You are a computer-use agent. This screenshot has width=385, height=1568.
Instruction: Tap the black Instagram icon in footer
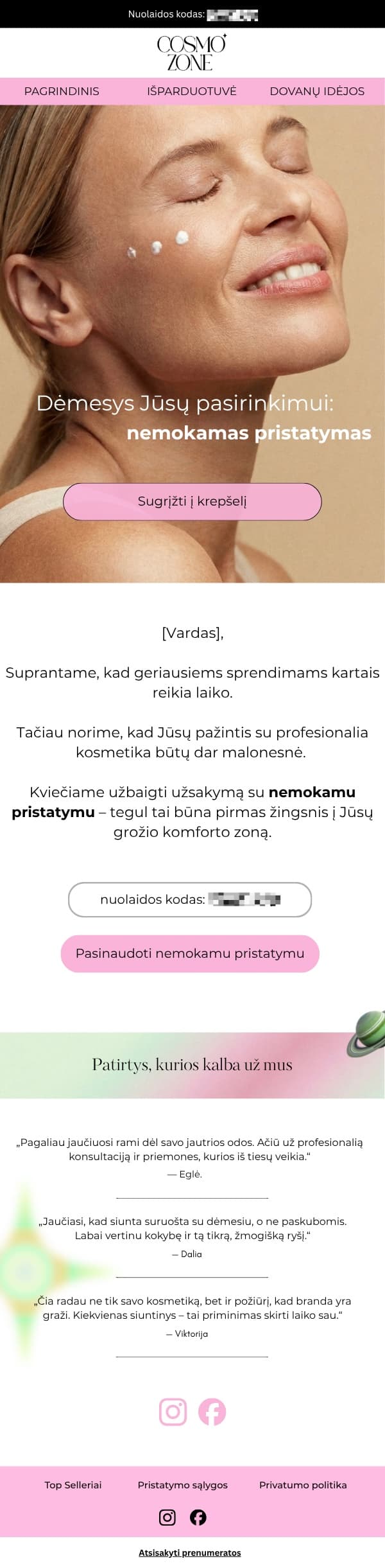tap(167, 1517)
